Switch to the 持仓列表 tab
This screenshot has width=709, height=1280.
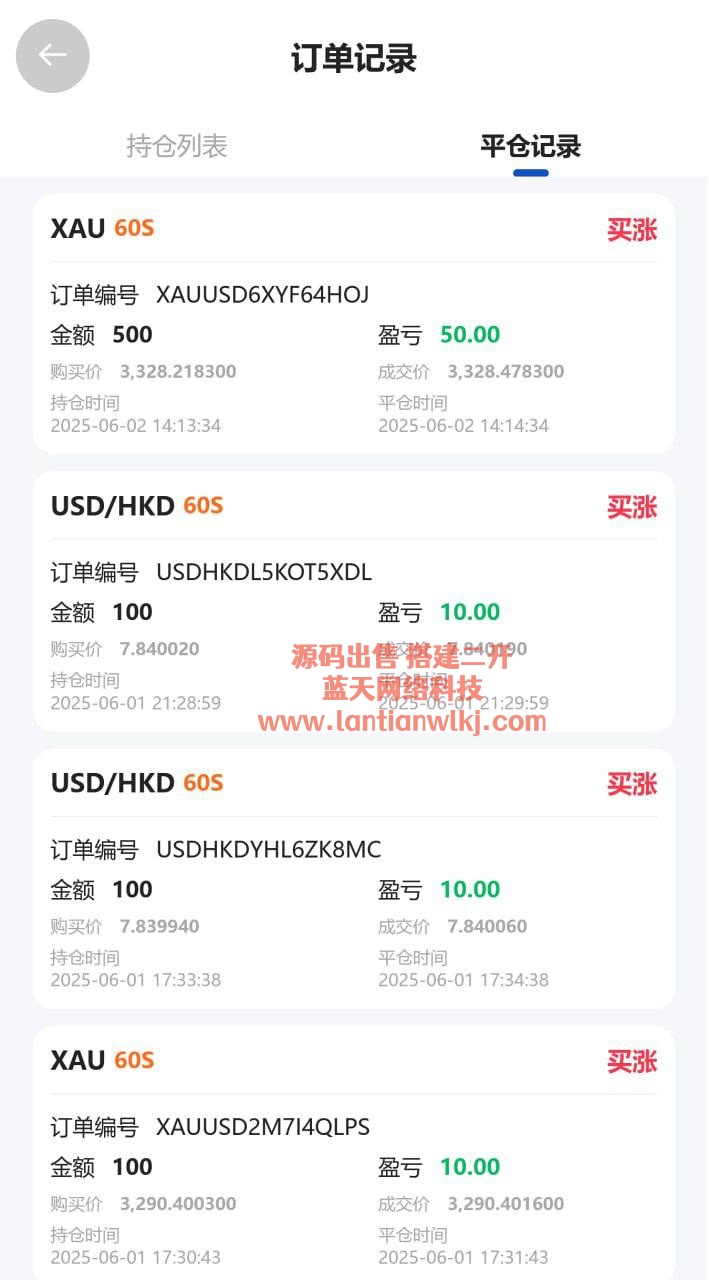pos(177,146)
